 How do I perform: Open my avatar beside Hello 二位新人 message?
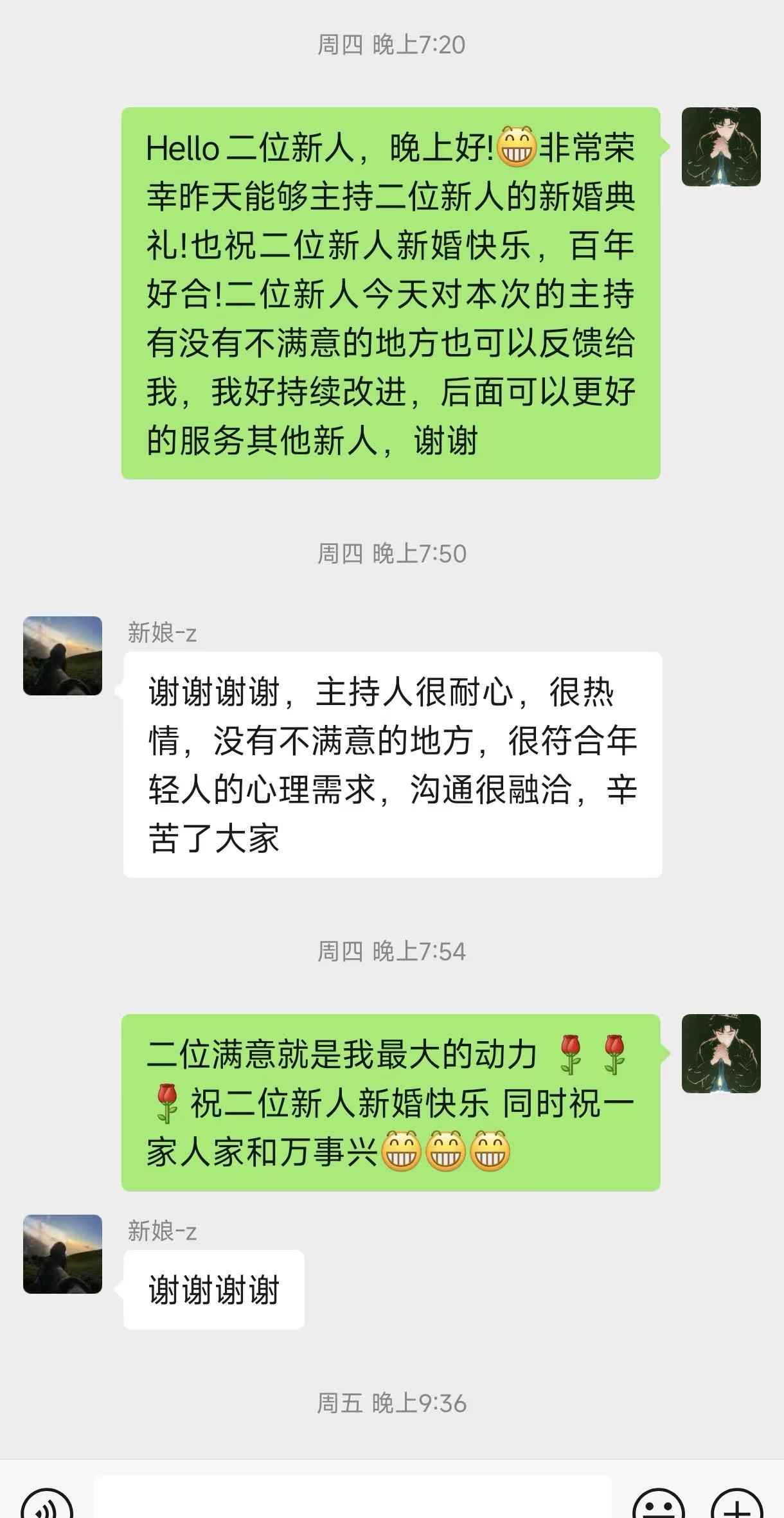[x=721, y=147]
